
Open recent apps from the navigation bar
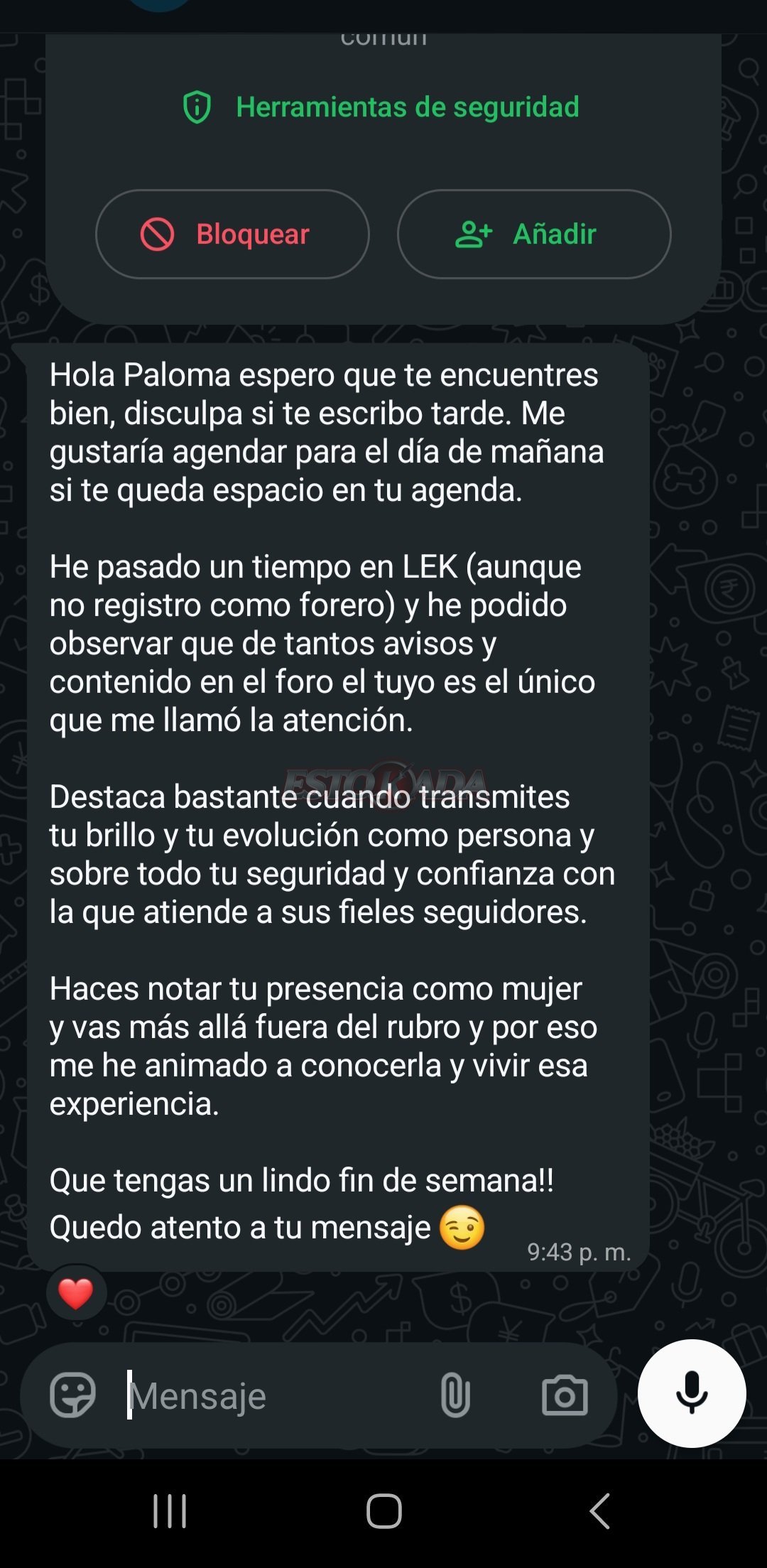(170, 1510)
